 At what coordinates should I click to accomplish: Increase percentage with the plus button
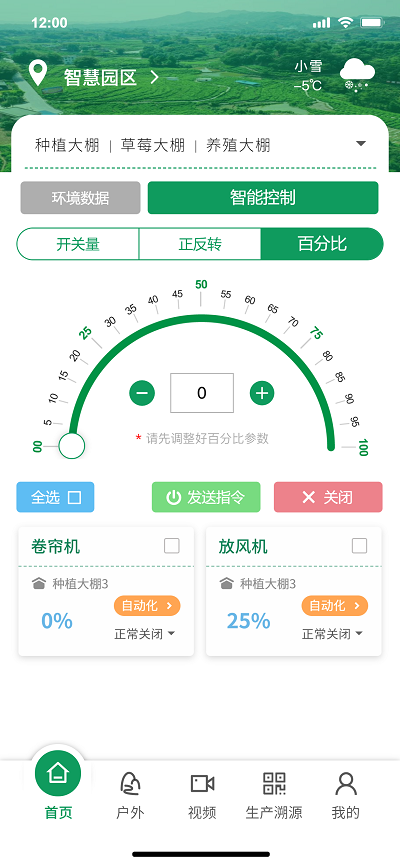click(x=262, y=393)
